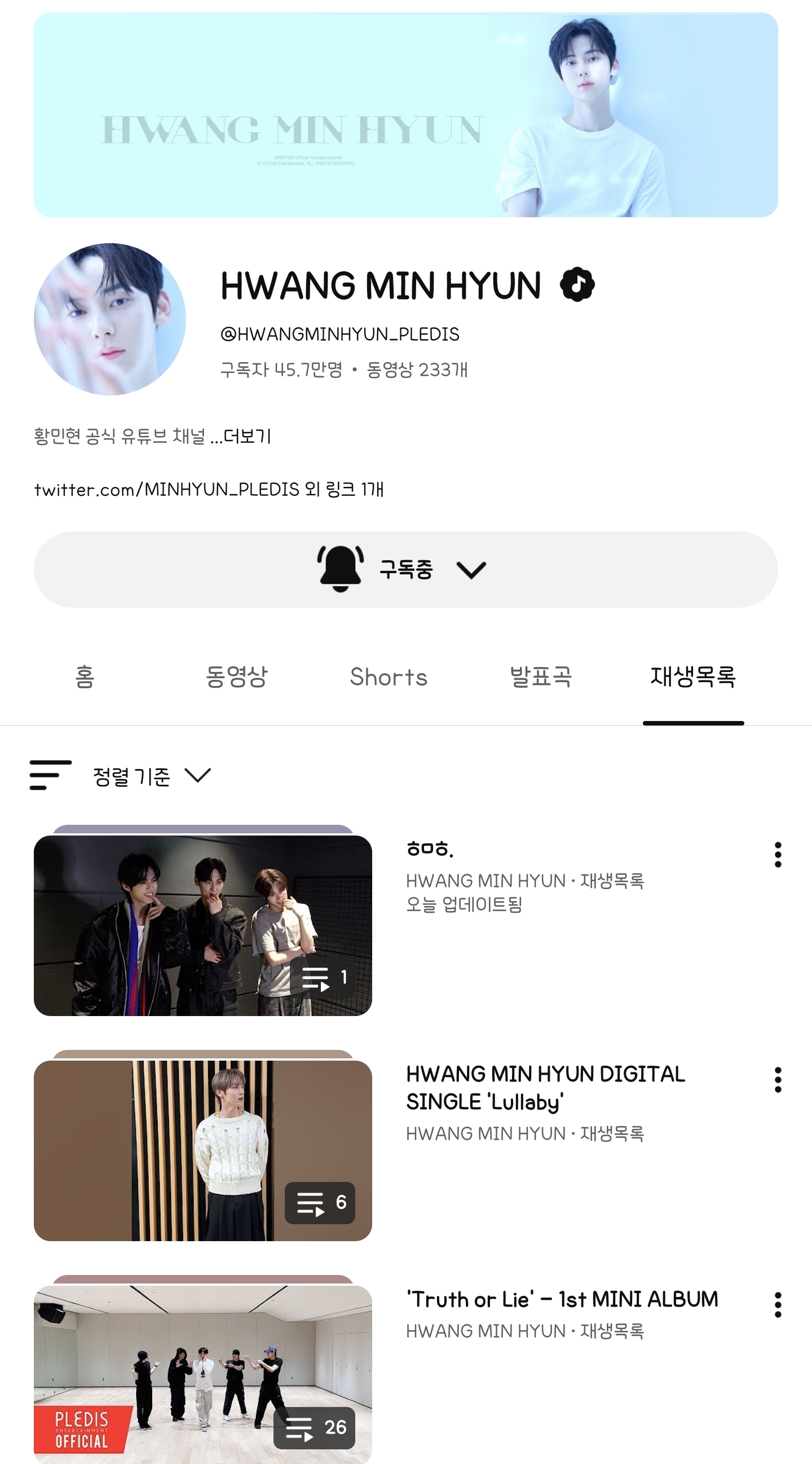Open the DIGITAL SINGLE 'Lullaby' playlist

[x=203, y=1150]
